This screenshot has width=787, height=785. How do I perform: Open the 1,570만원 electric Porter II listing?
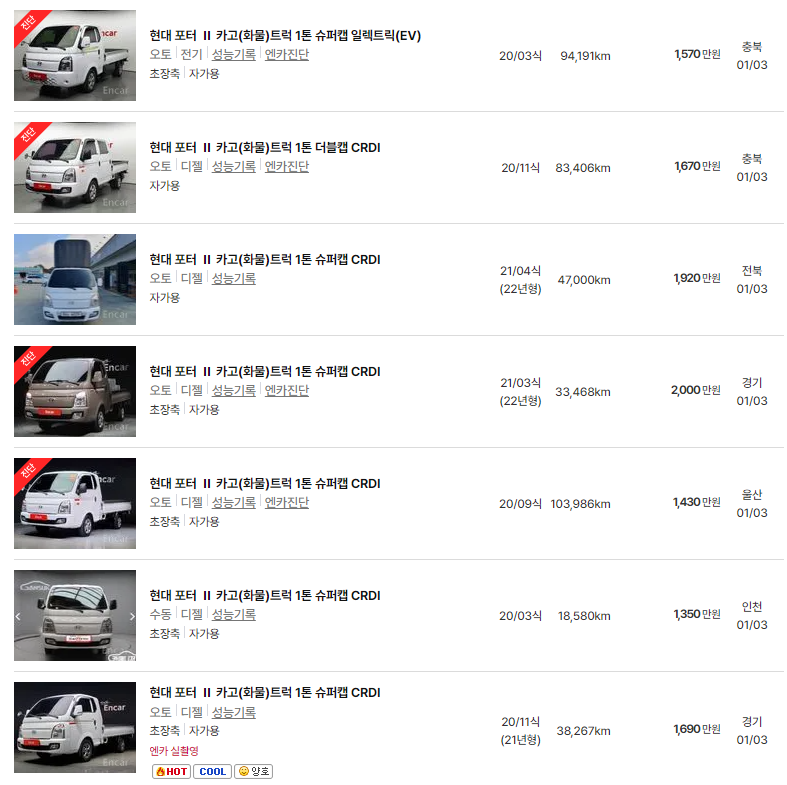pos(285,36)
